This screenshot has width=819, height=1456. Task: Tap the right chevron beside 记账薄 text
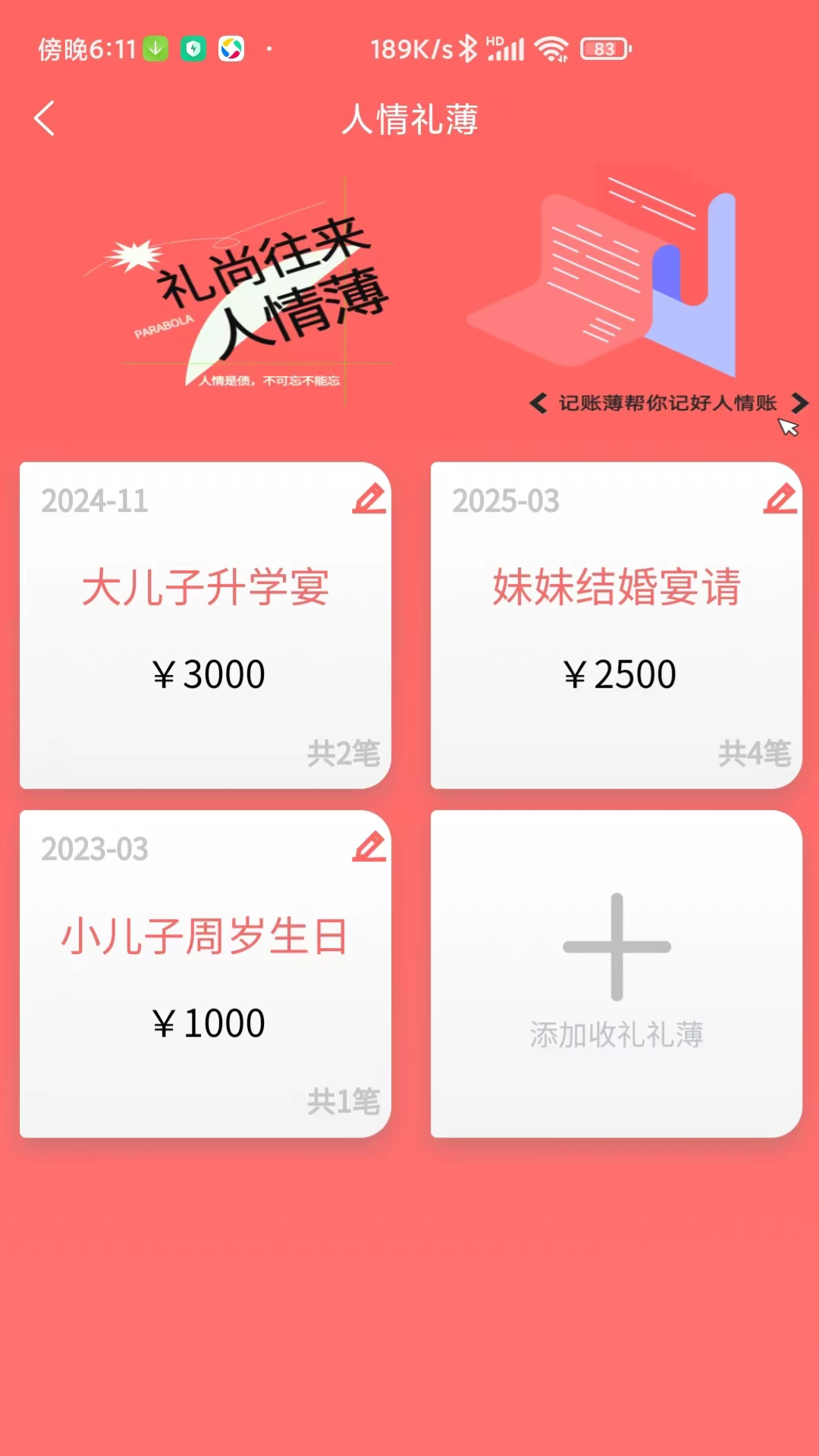[x=800, y=403]
